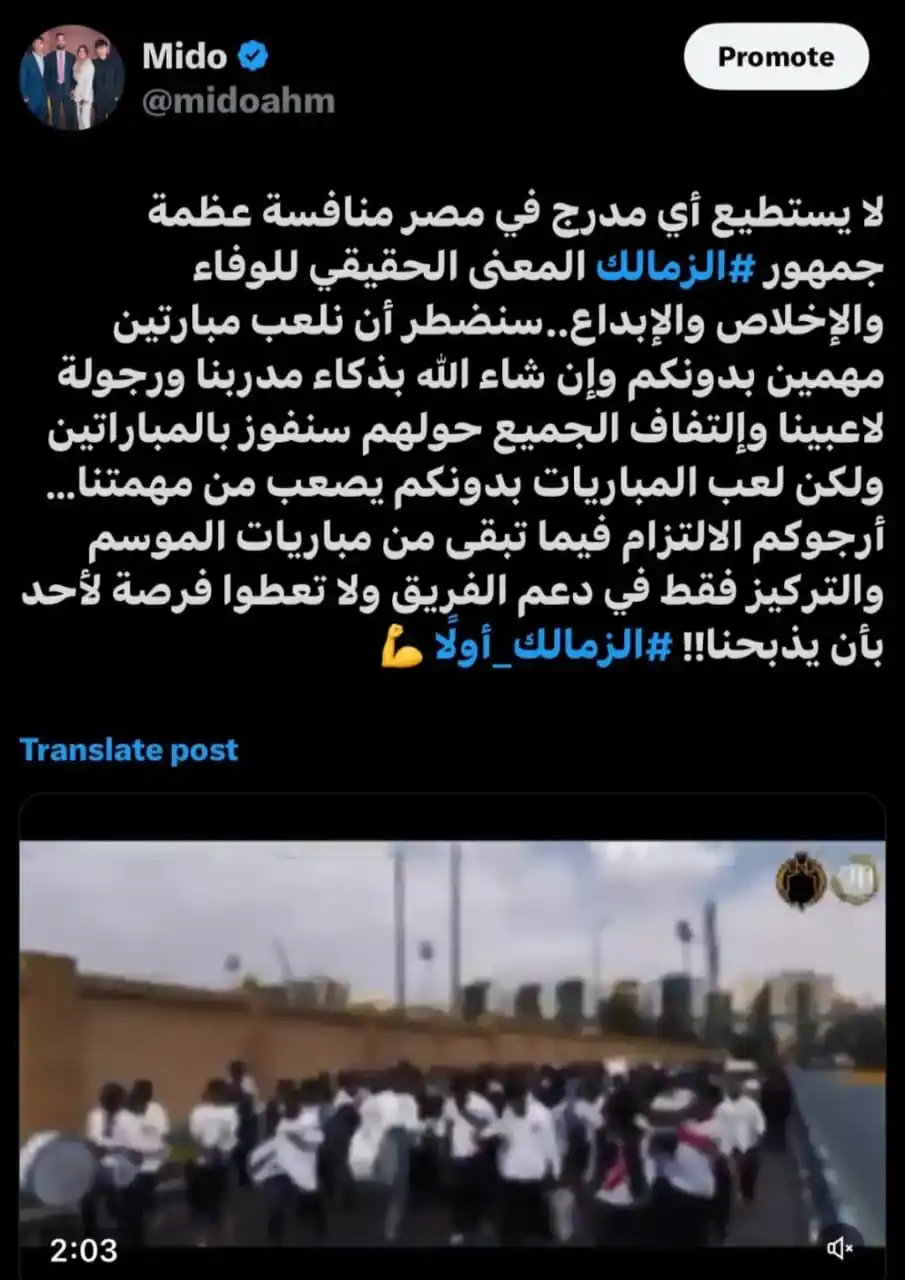
Task: Unmute the video sound
Action: (x=840, y=1247)
